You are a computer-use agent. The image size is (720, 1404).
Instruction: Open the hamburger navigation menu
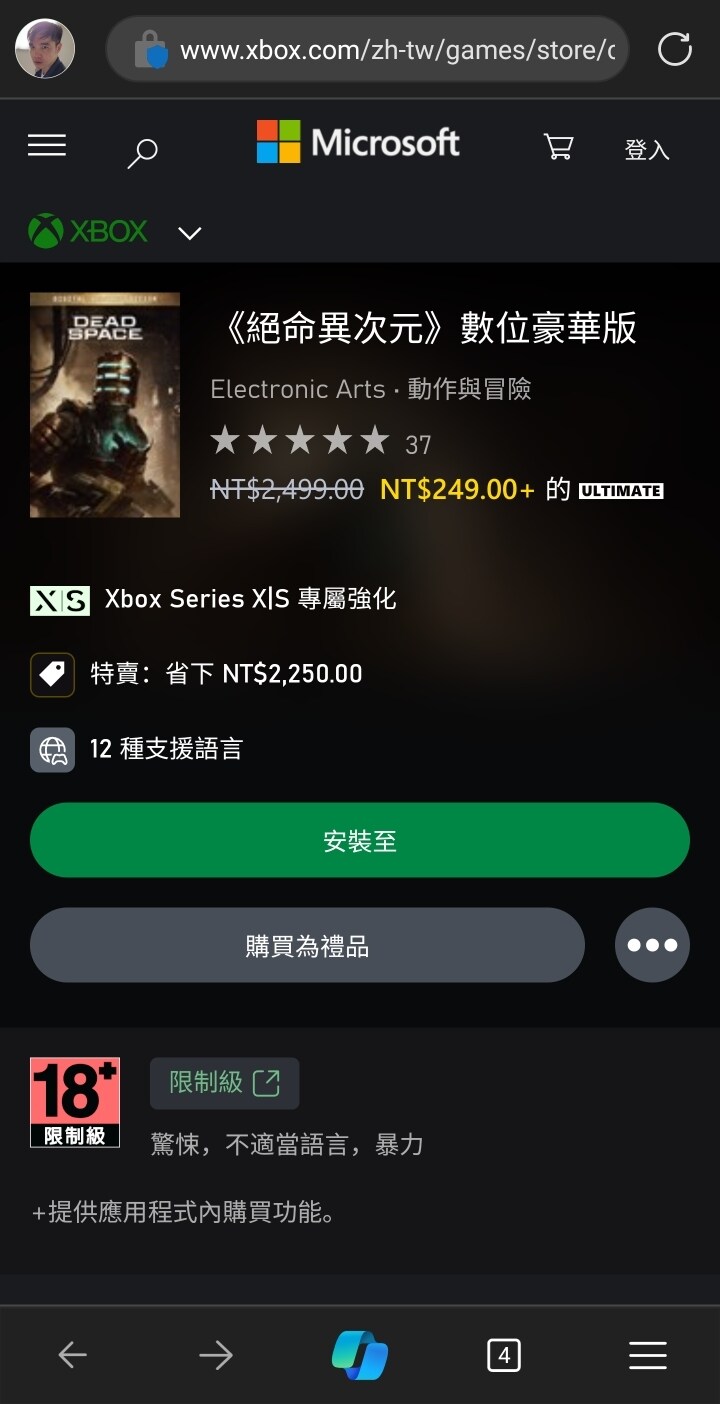coord(47,145)
